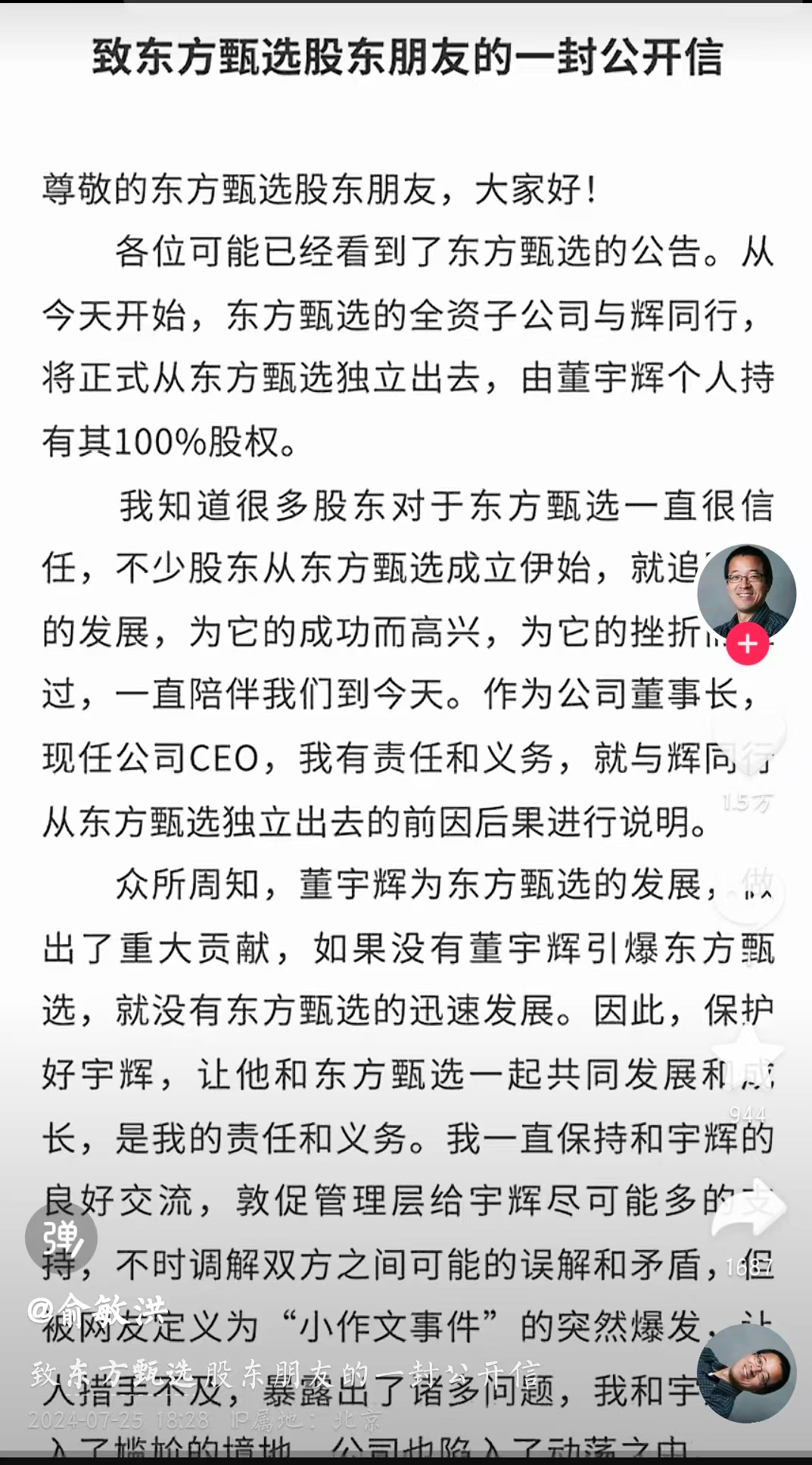Toggle the 弹 bullet comments button
This screenshot has width=812, height=1465.
coord(61,1238)
